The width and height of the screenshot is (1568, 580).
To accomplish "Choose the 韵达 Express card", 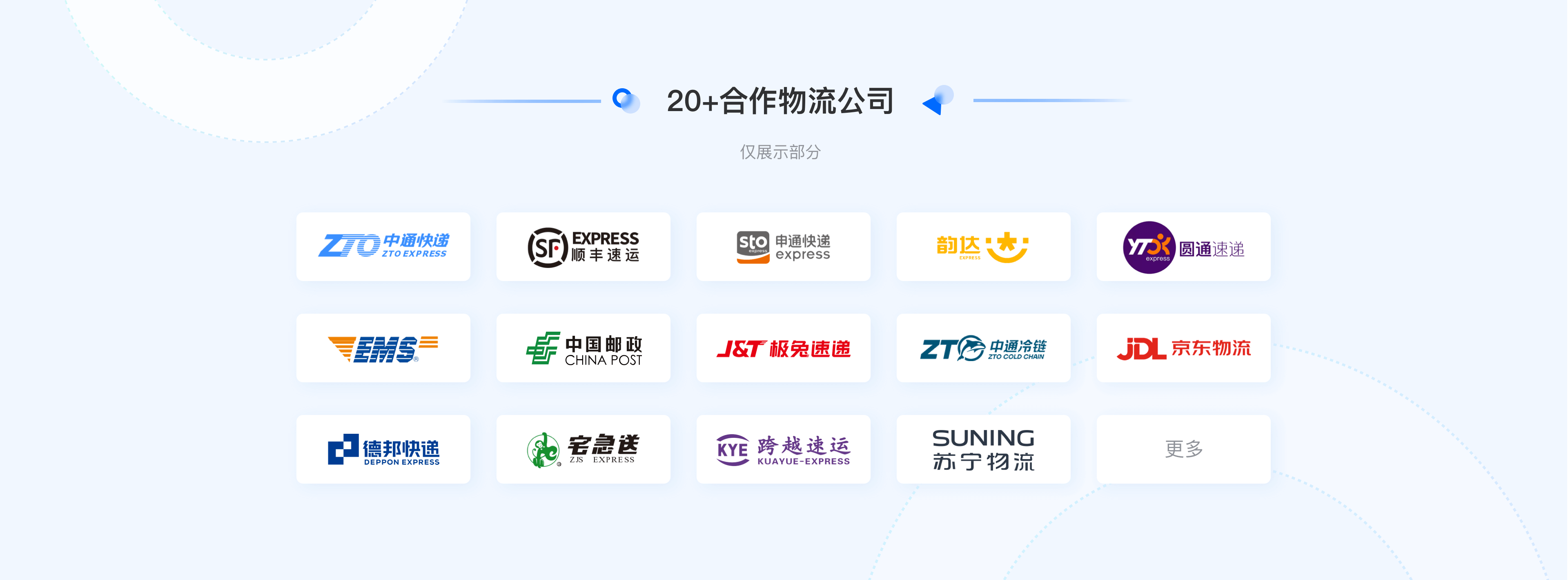I will pyautogui.click(x=983, y=246).
